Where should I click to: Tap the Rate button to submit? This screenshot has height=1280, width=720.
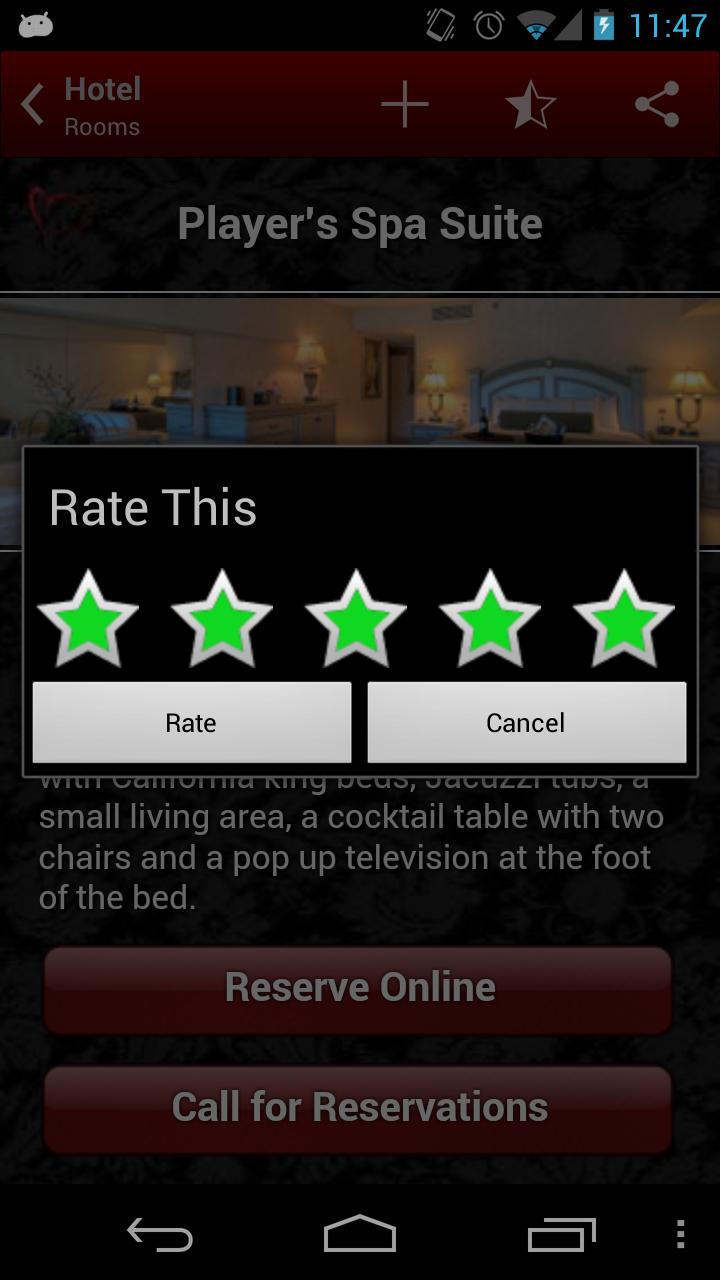tap(191, 722)
